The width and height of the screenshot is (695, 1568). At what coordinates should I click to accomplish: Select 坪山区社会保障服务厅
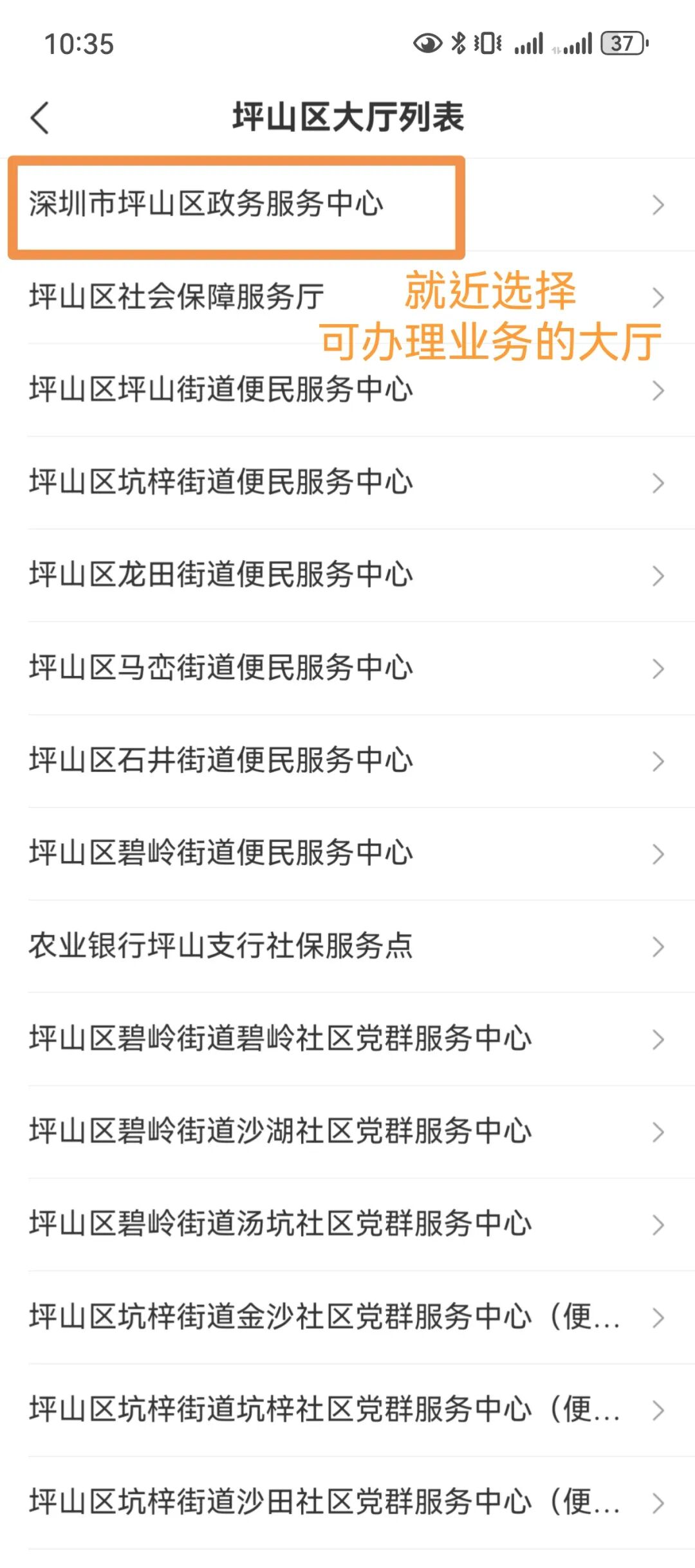[347, 297]
